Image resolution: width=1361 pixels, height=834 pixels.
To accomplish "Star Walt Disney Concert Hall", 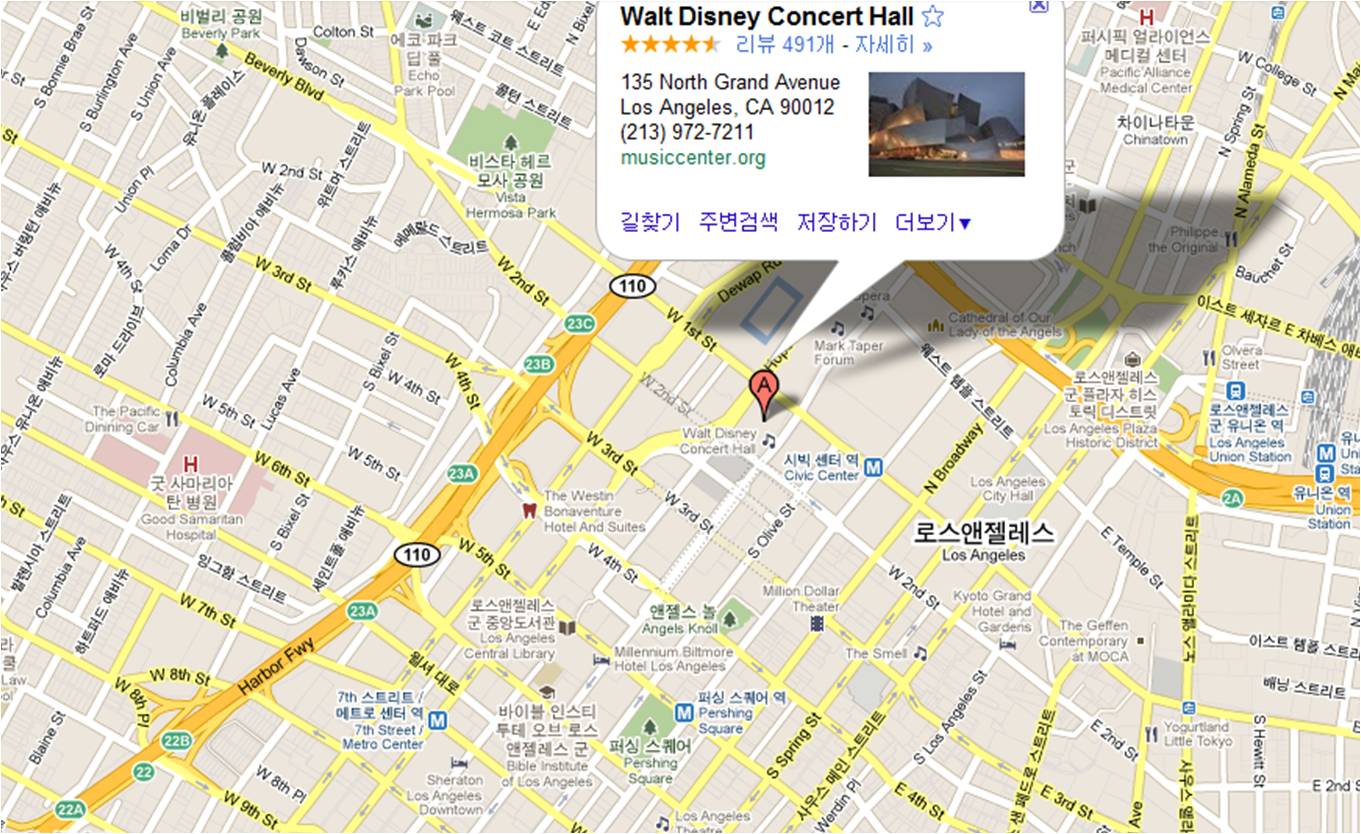I will pos(932,16).
